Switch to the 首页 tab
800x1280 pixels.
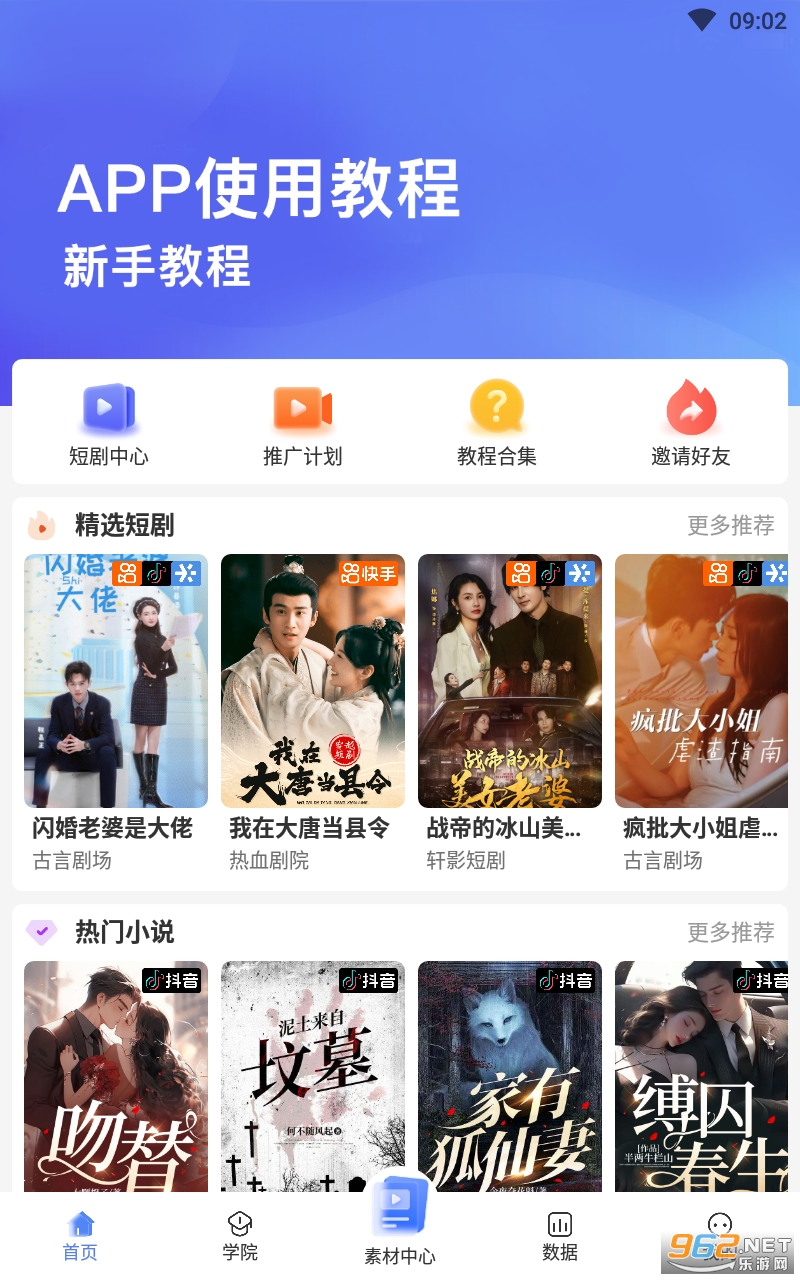[80, 1236]
